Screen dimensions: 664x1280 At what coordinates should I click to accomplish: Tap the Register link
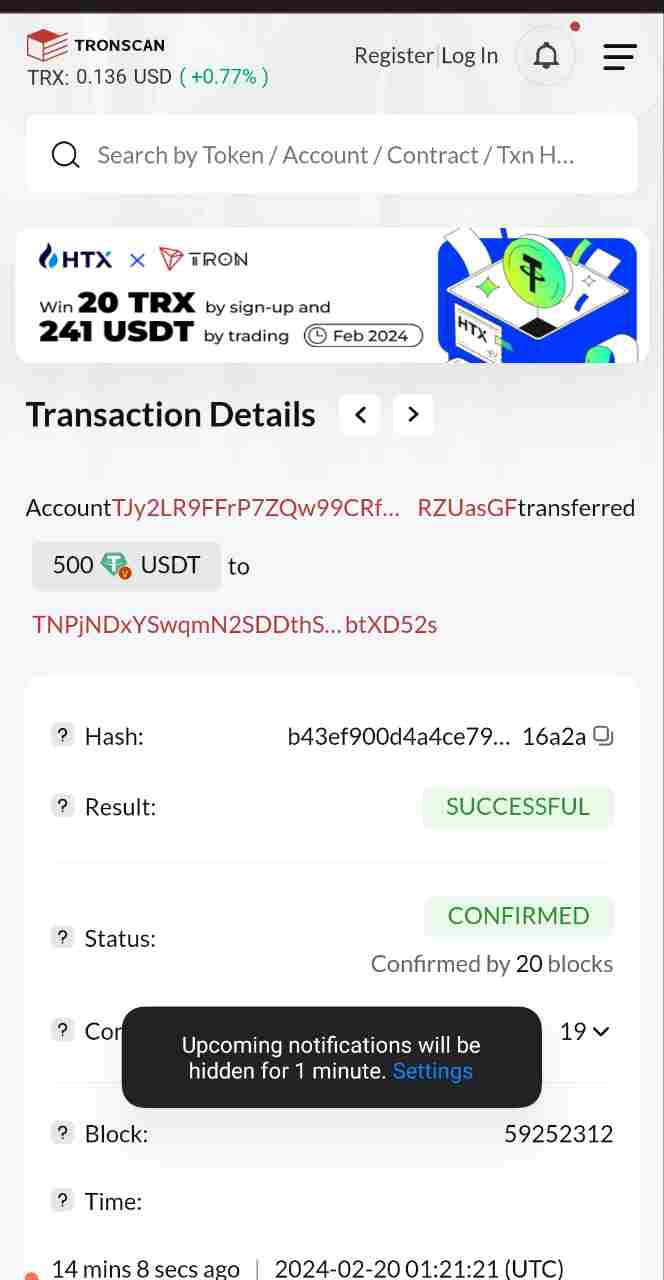click(x=393, y=56)
